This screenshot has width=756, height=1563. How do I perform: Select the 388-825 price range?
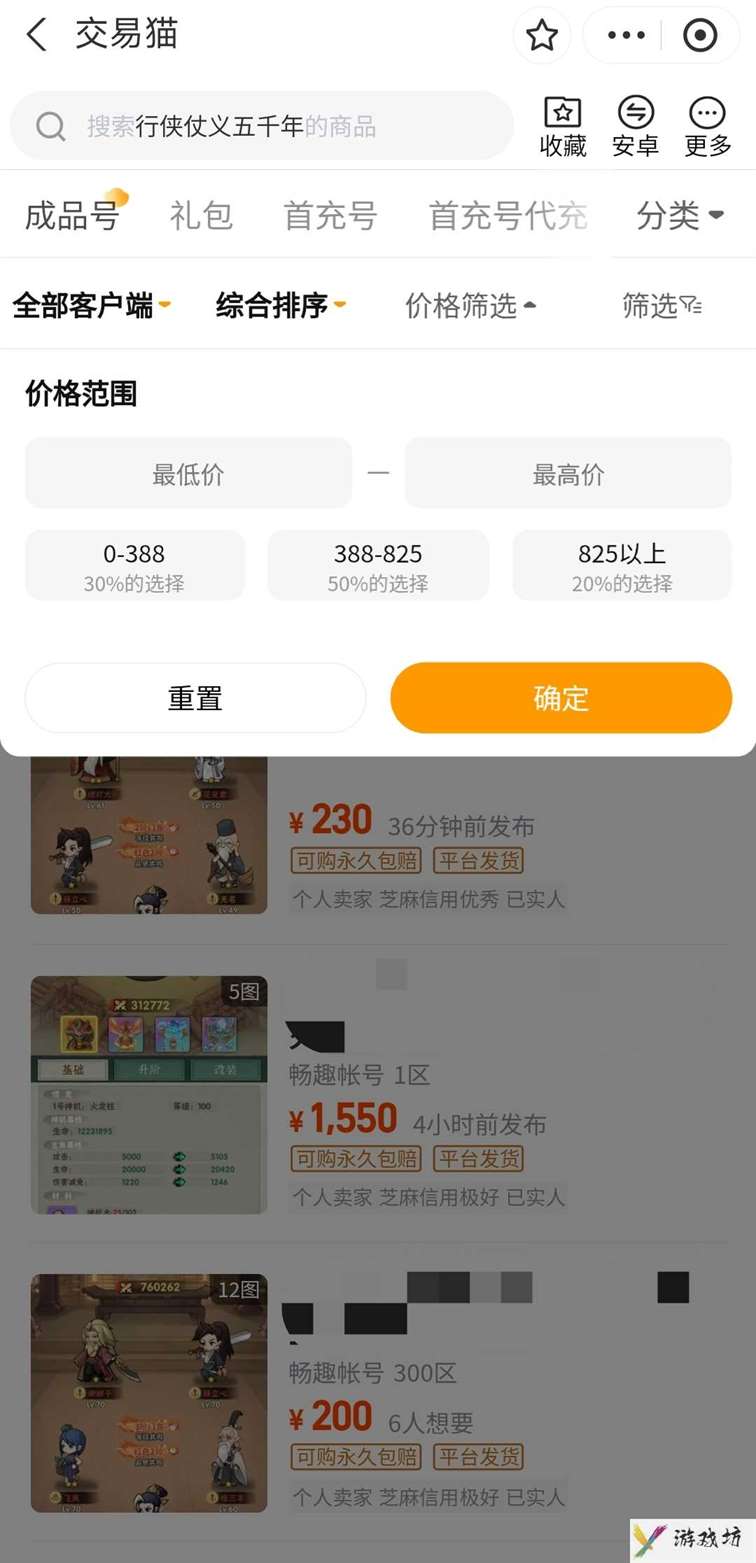378,566
